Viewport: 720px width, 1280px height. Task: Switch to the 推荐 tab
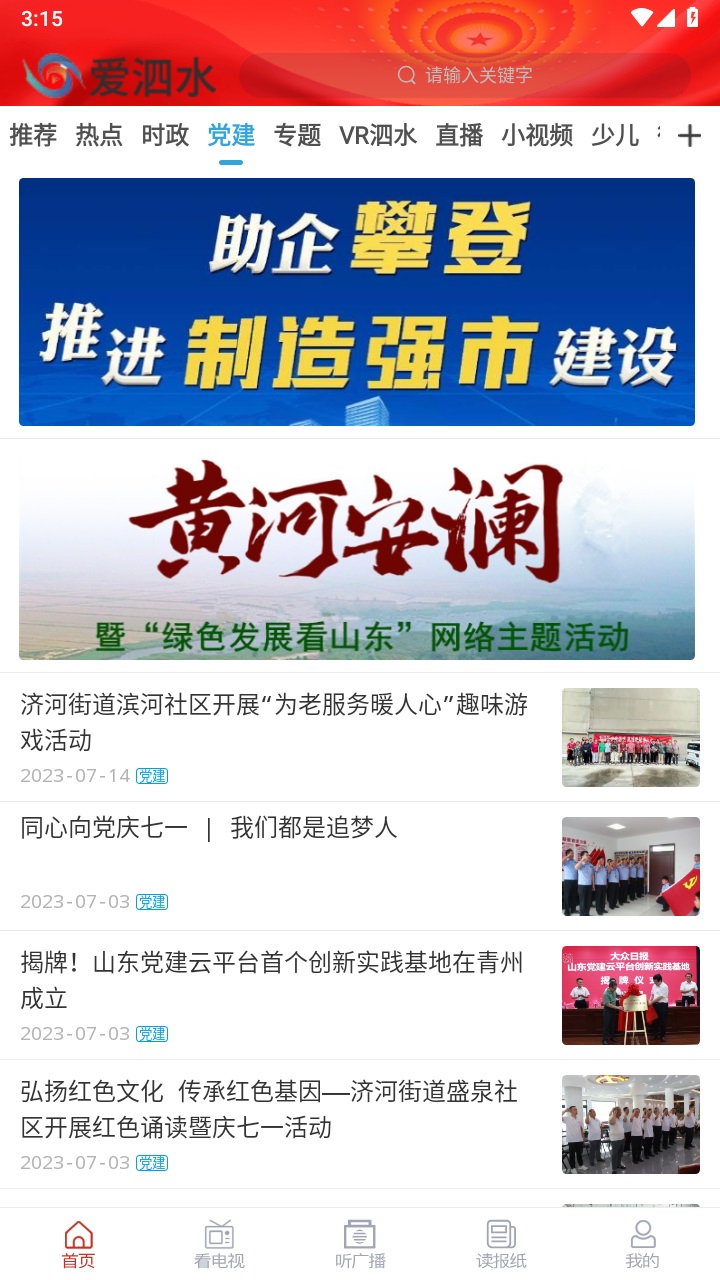click(31, 134)
